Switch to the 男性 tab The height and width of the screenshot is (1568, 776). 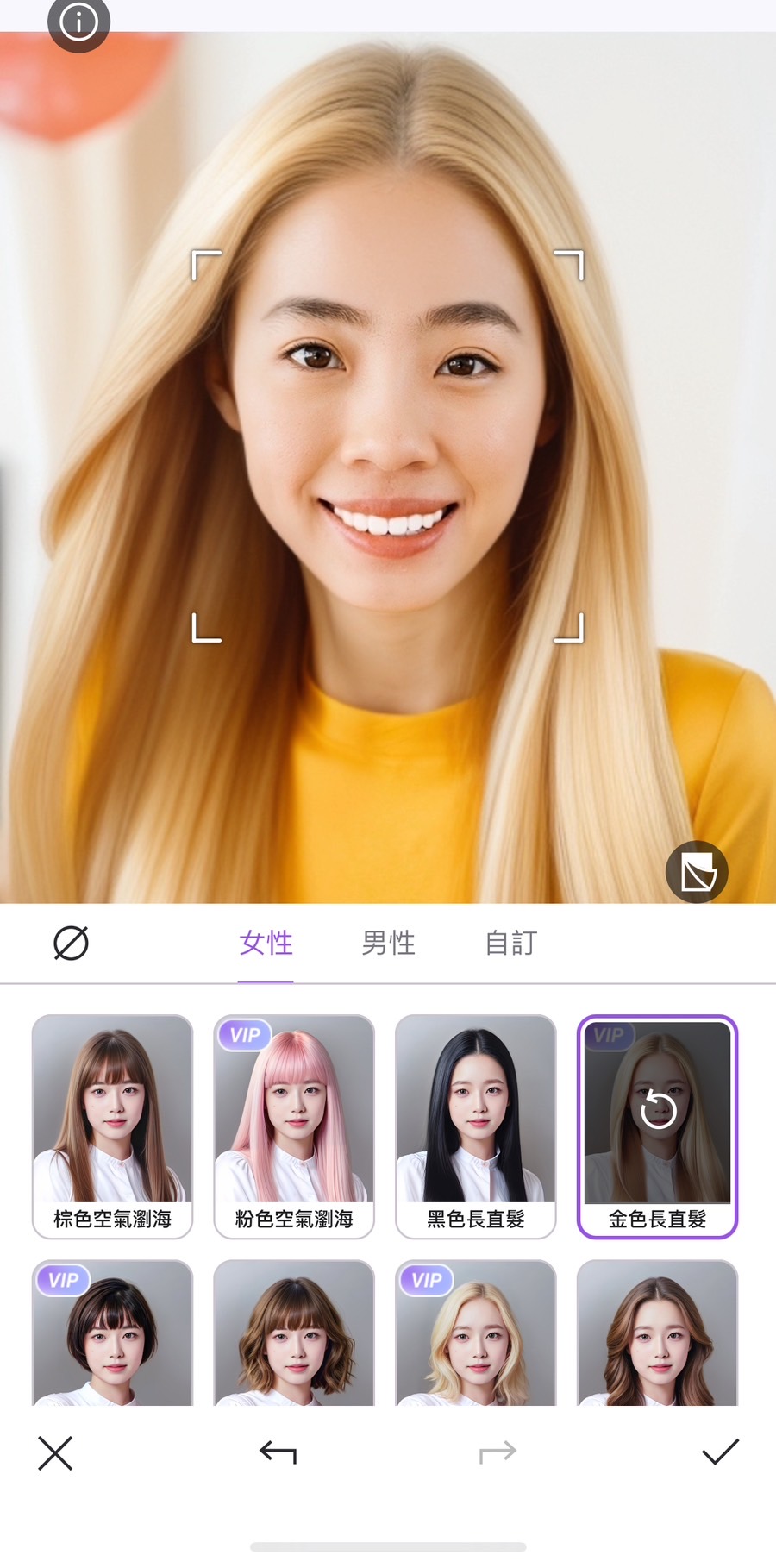click(388, 943)
